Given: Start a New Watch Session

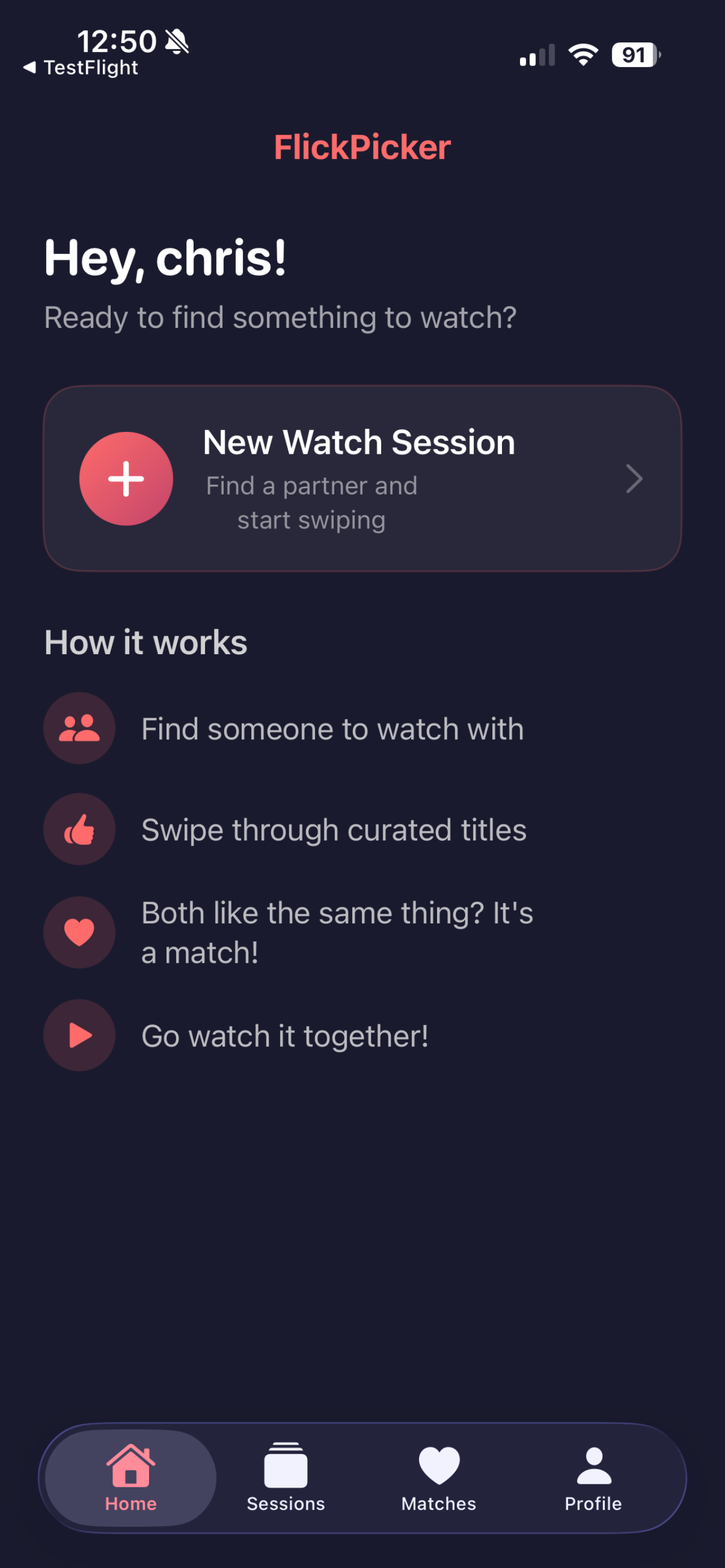Looking at the screenshot, I should click(x=363, y=479).
